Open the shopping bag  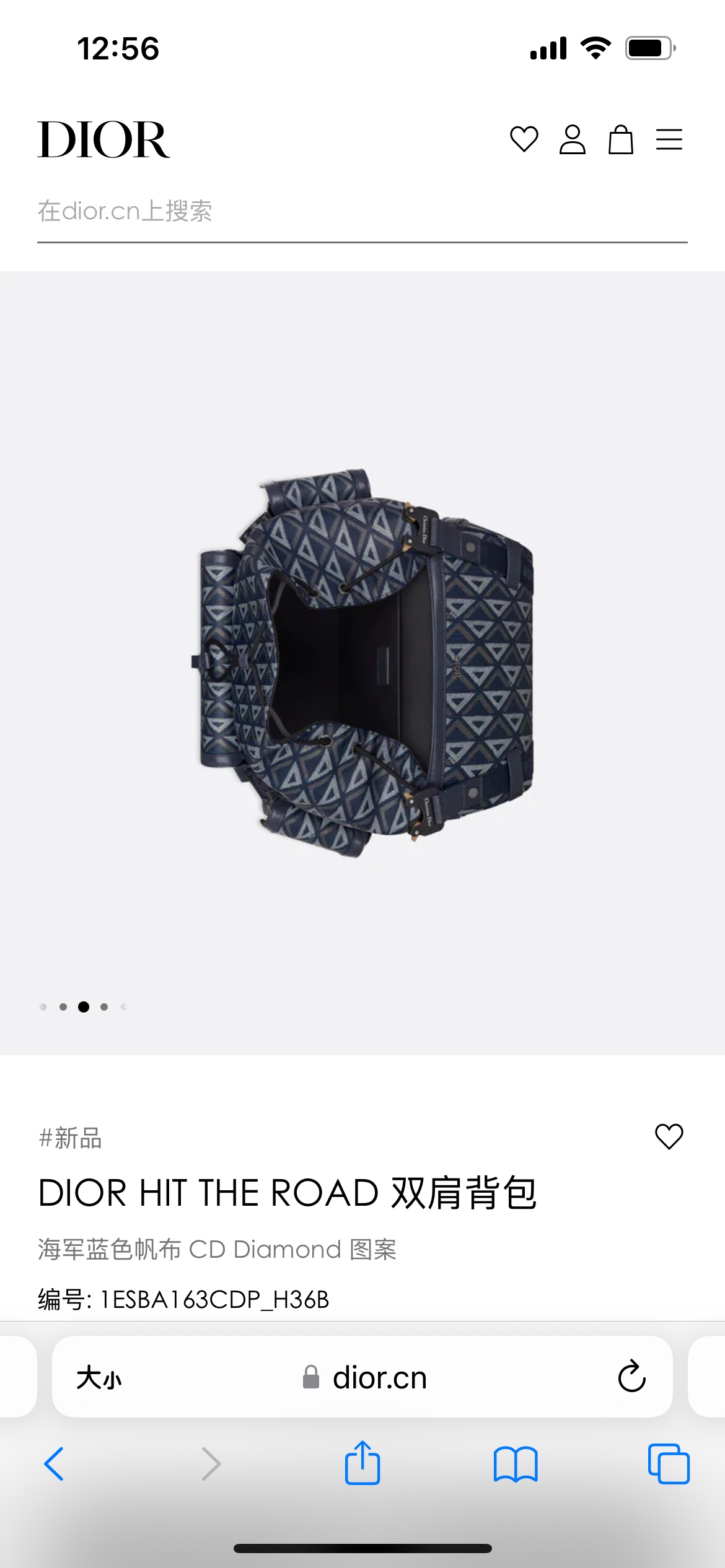[x=620, y=139]
